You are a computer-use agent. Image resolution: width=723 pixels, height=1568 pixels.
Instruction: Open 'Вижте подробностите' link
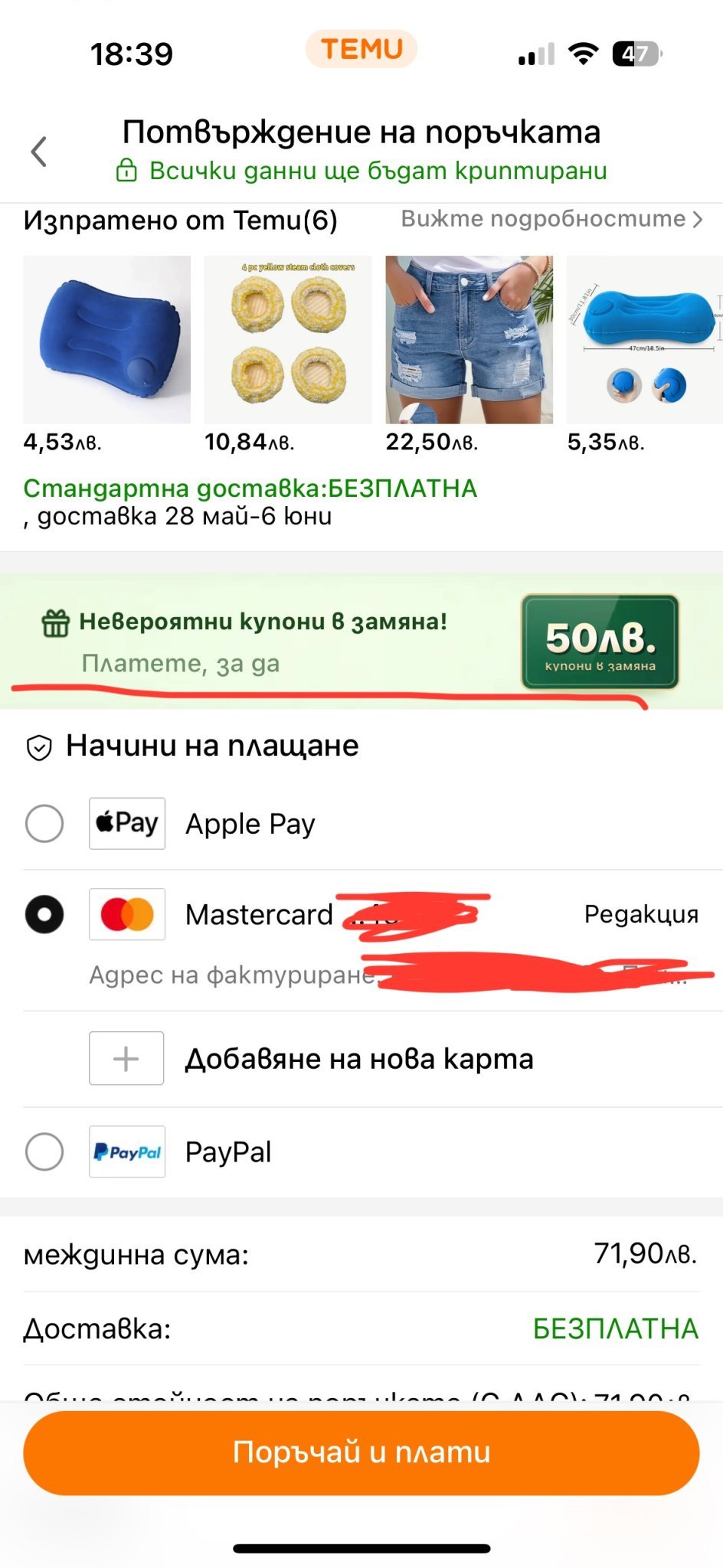551,219
